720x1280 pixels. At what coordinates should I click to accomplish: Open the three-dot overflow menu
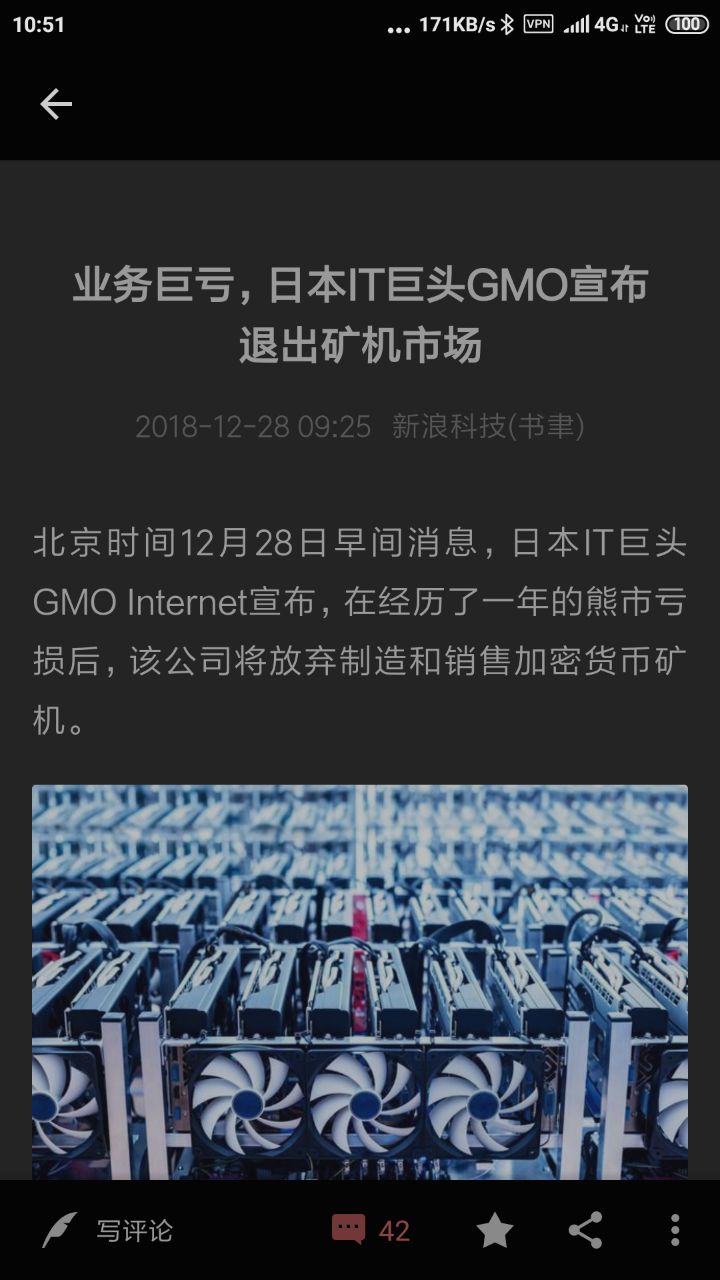(x=675, y=1230)
